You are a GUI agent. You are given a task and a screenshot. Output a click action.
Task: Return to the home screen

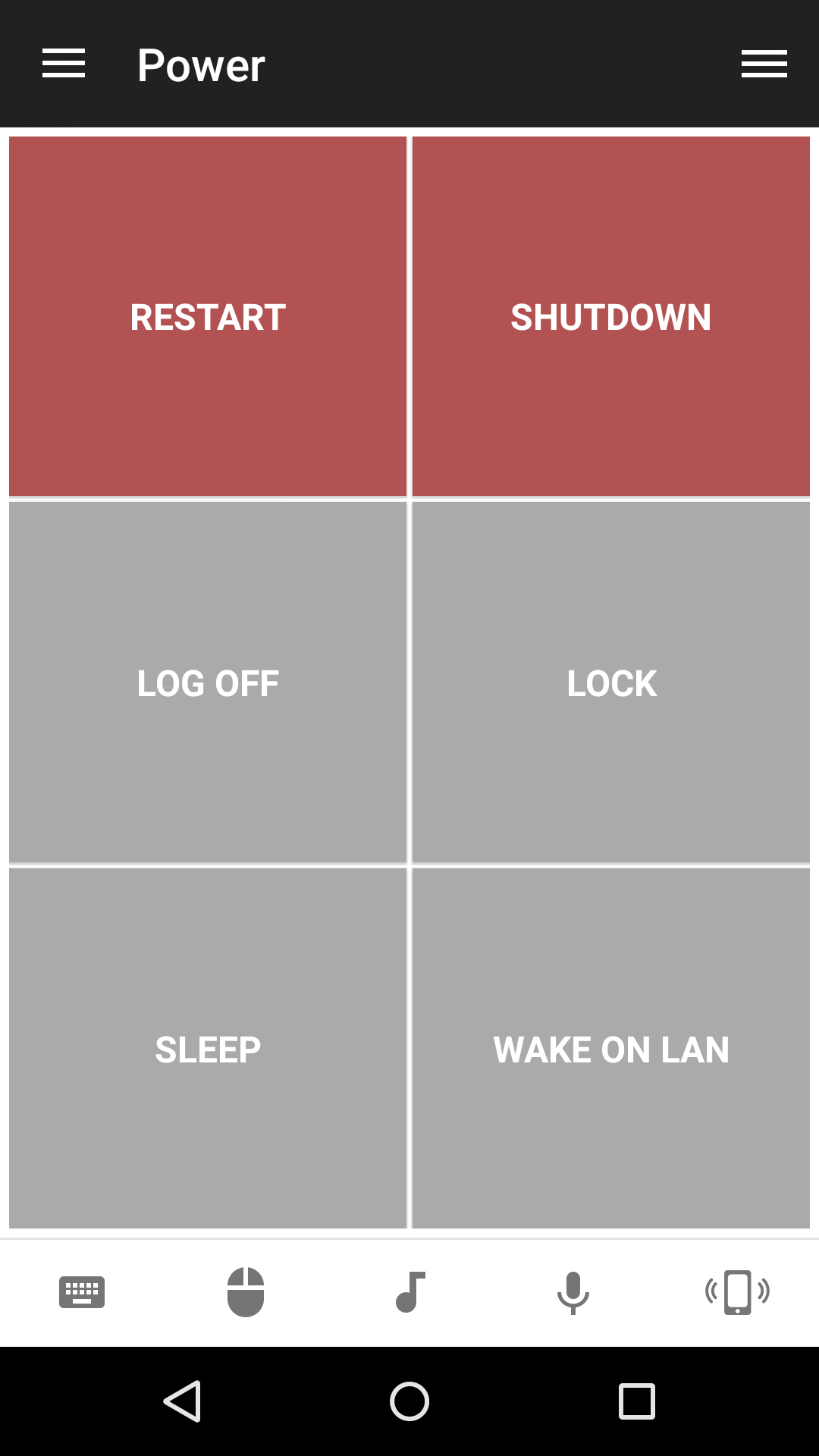click(409, 1401)
